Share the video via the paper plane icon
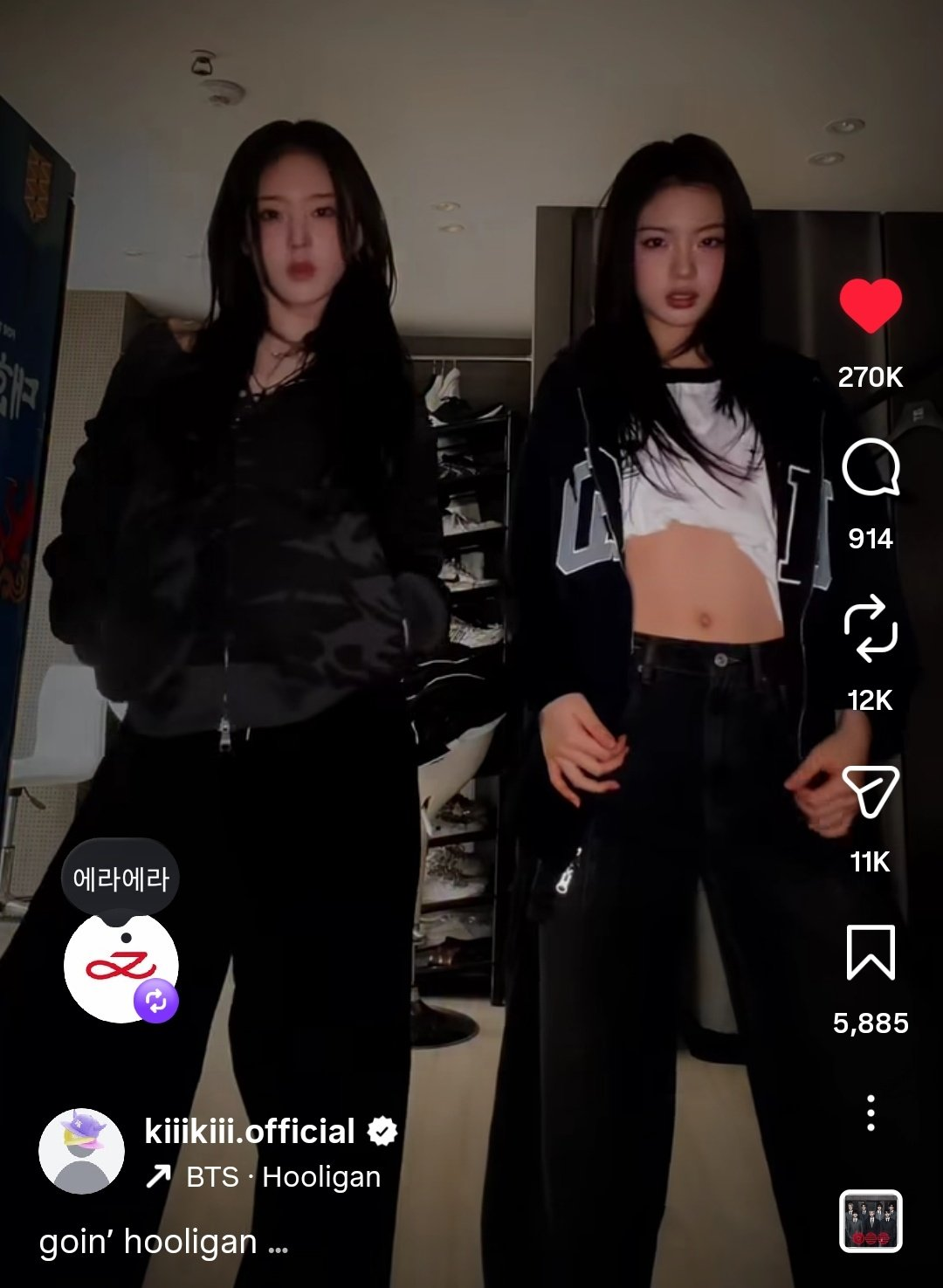Screen dimensions: 943x1288 pyautogui.click(x=870, y=791)
